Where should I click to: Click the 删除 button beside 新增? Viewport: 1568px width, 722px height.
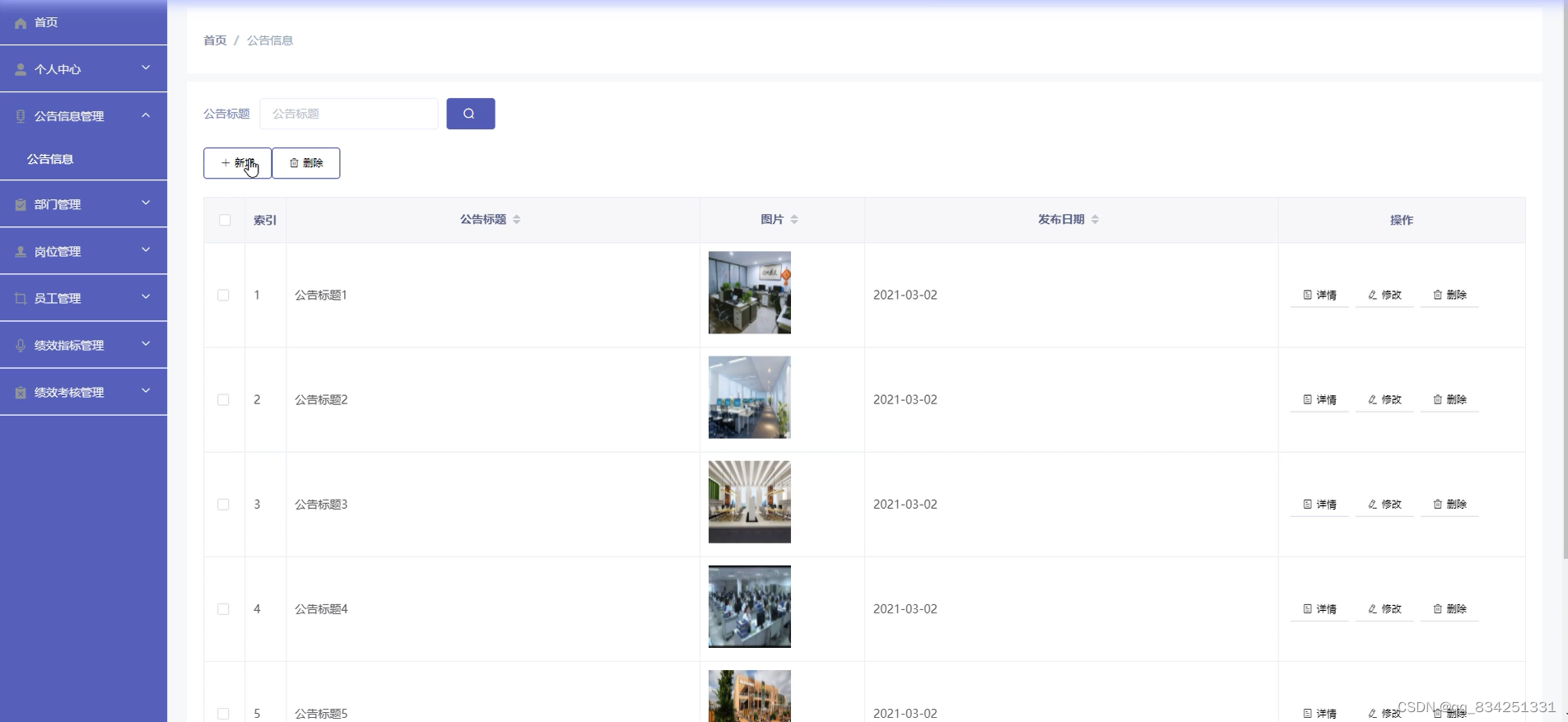(306, 163)
